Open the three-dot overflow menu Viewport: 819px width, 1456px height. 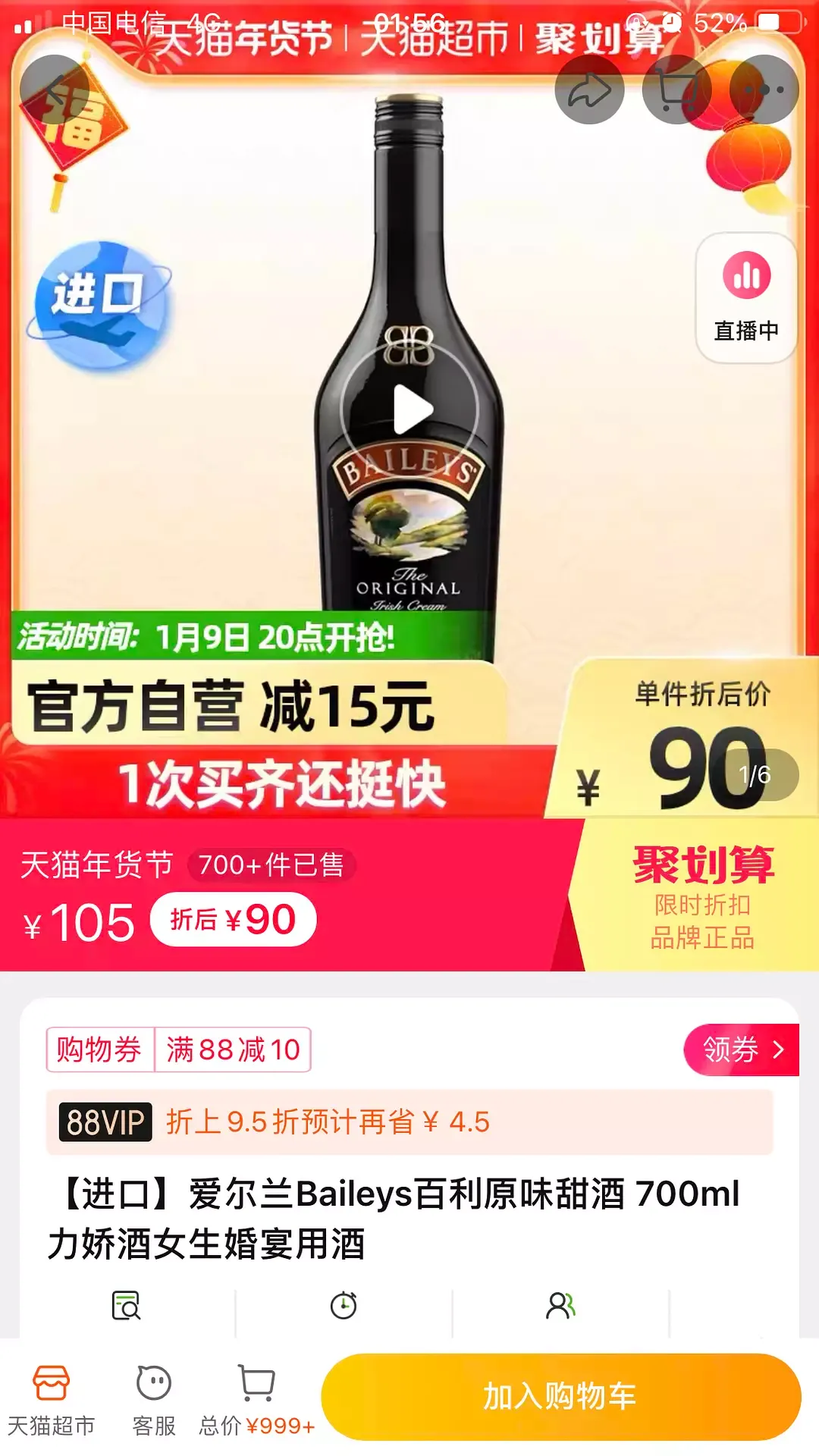764,89
